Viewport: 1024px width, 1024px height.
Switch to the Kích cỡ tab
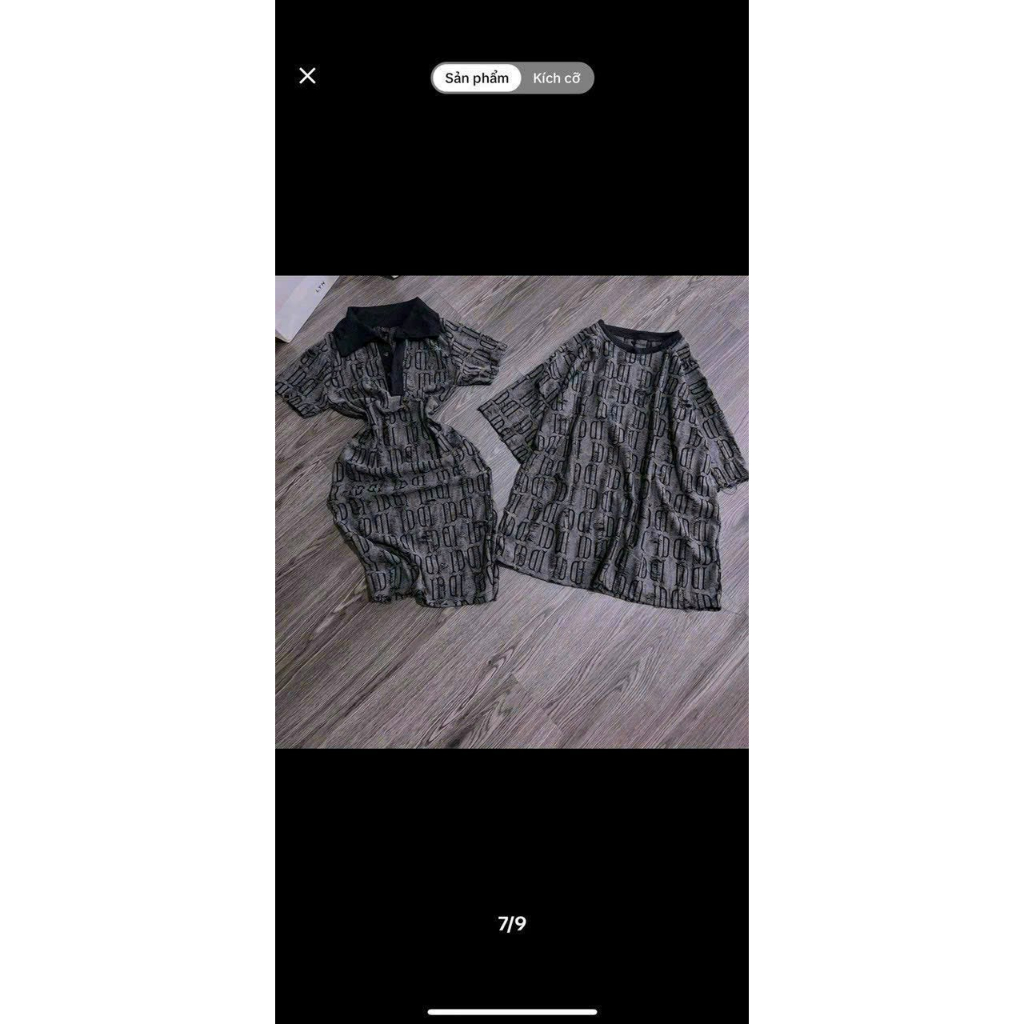coord(556,78)
